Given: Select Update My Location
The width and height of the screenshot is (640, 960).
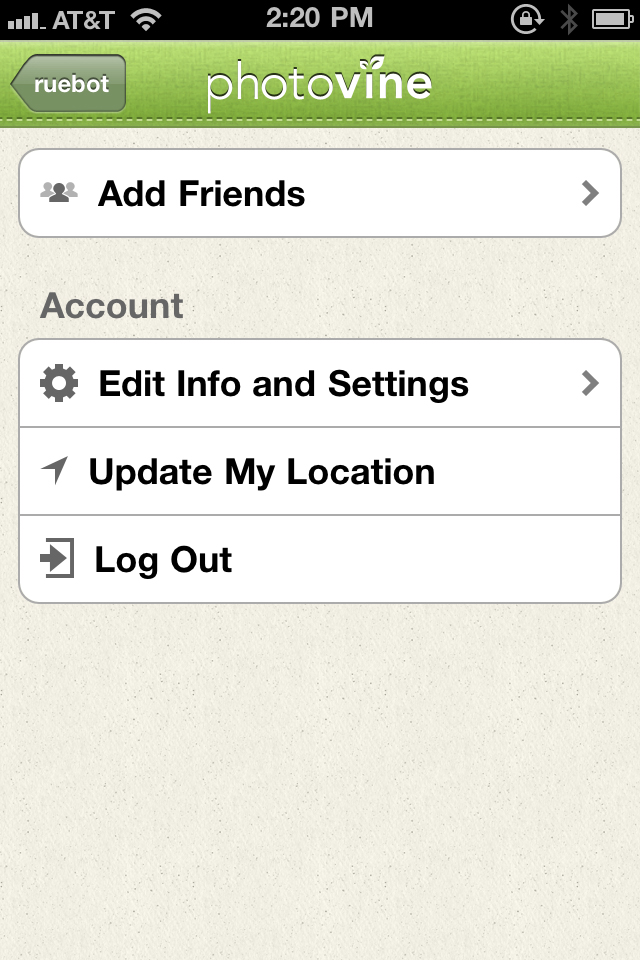Looking at the screenshot, I should pyautogui.click(x=320, y=472).
